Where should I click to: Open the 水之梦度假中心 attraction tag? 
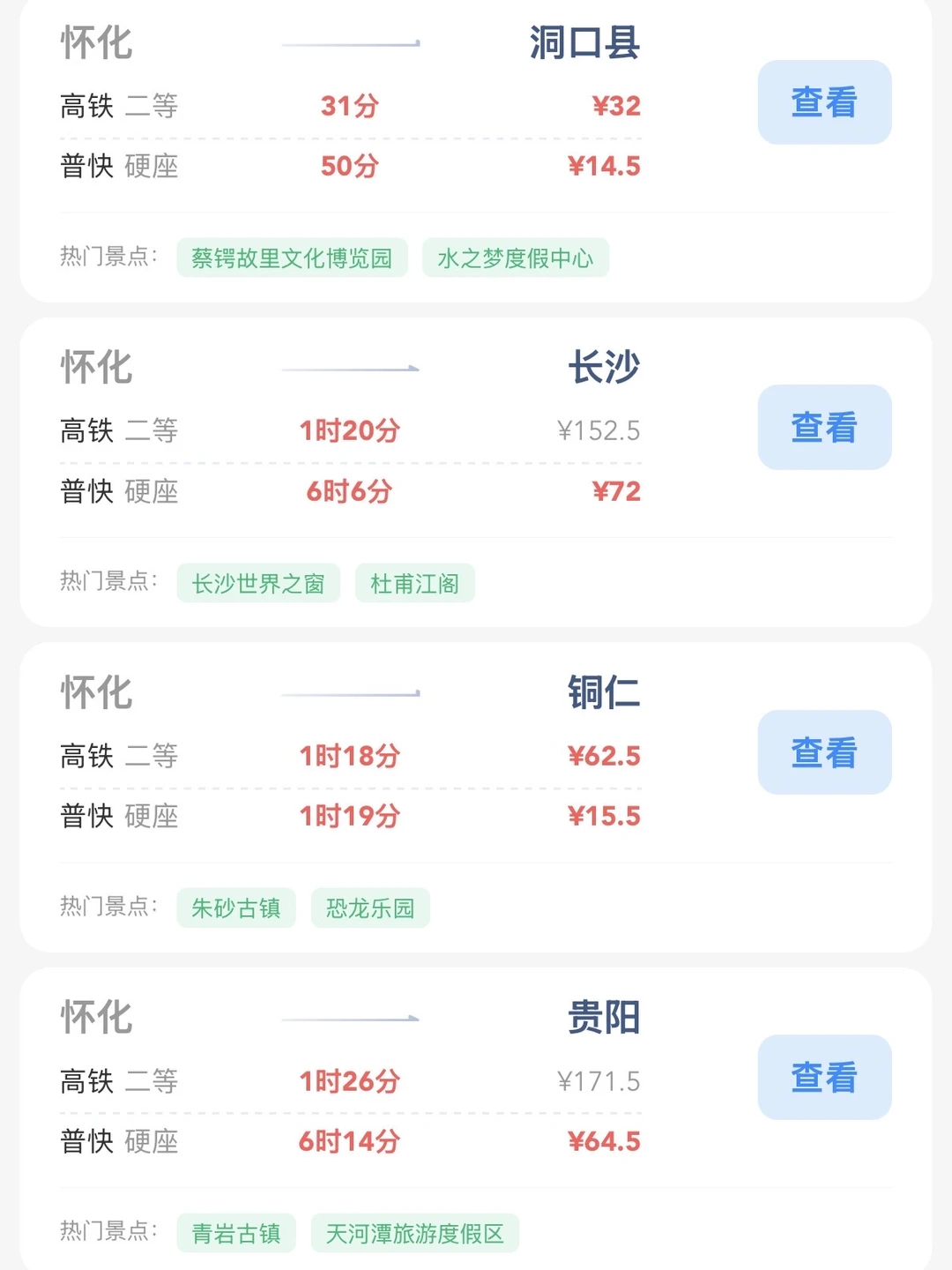[515, 258]
